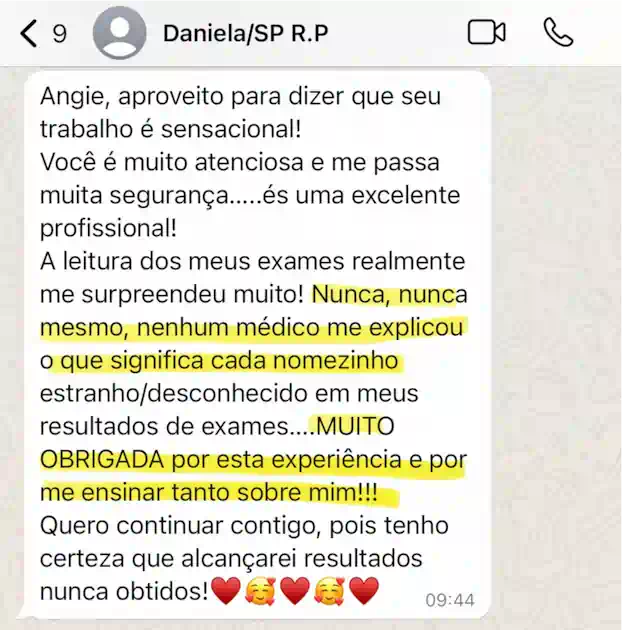Start a voice call with Daniela/SP R.P
622x630 pixels.
click(558, 33)
